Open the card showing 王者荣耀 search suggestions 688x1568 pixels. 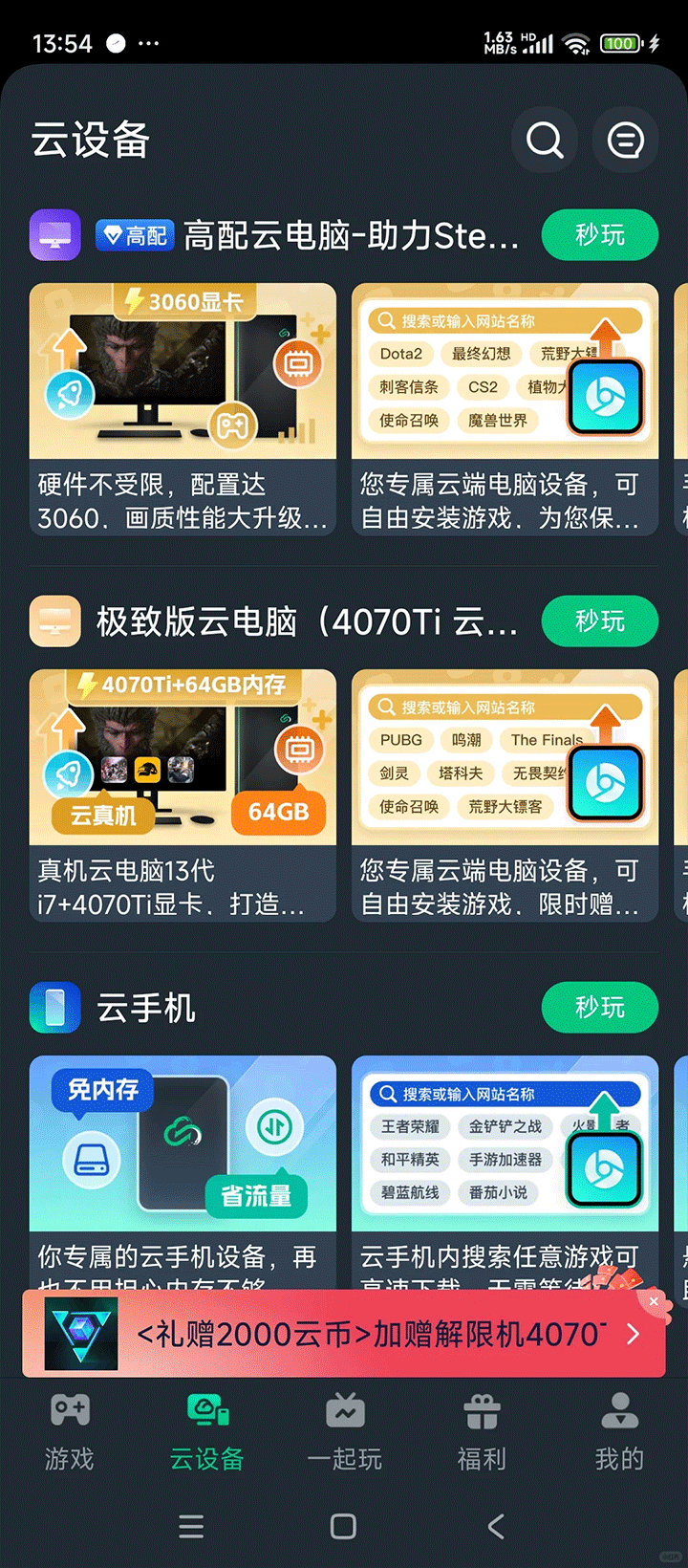pyautogui.click(x=505, y=1166)
